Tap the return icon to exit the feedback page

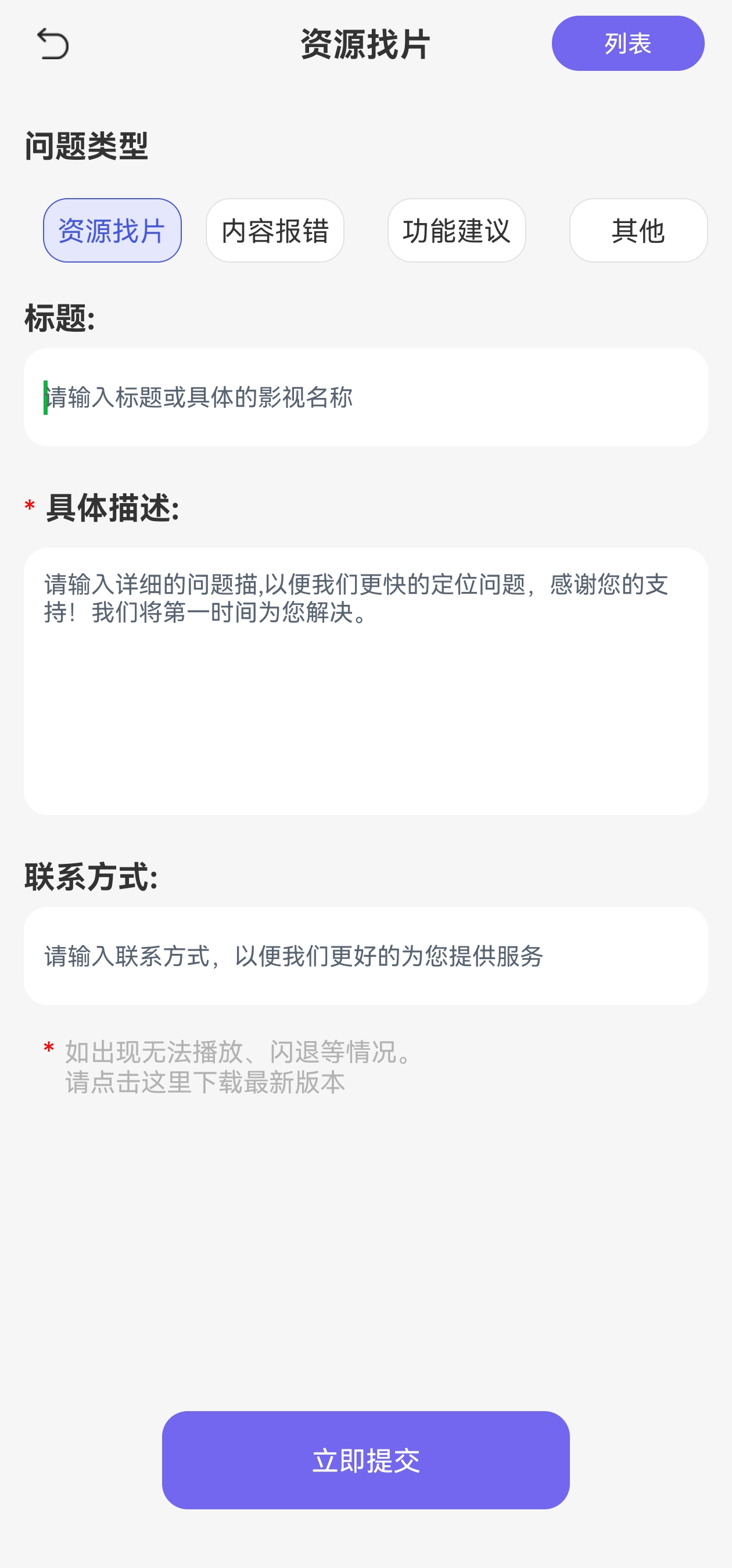point(54,44)
